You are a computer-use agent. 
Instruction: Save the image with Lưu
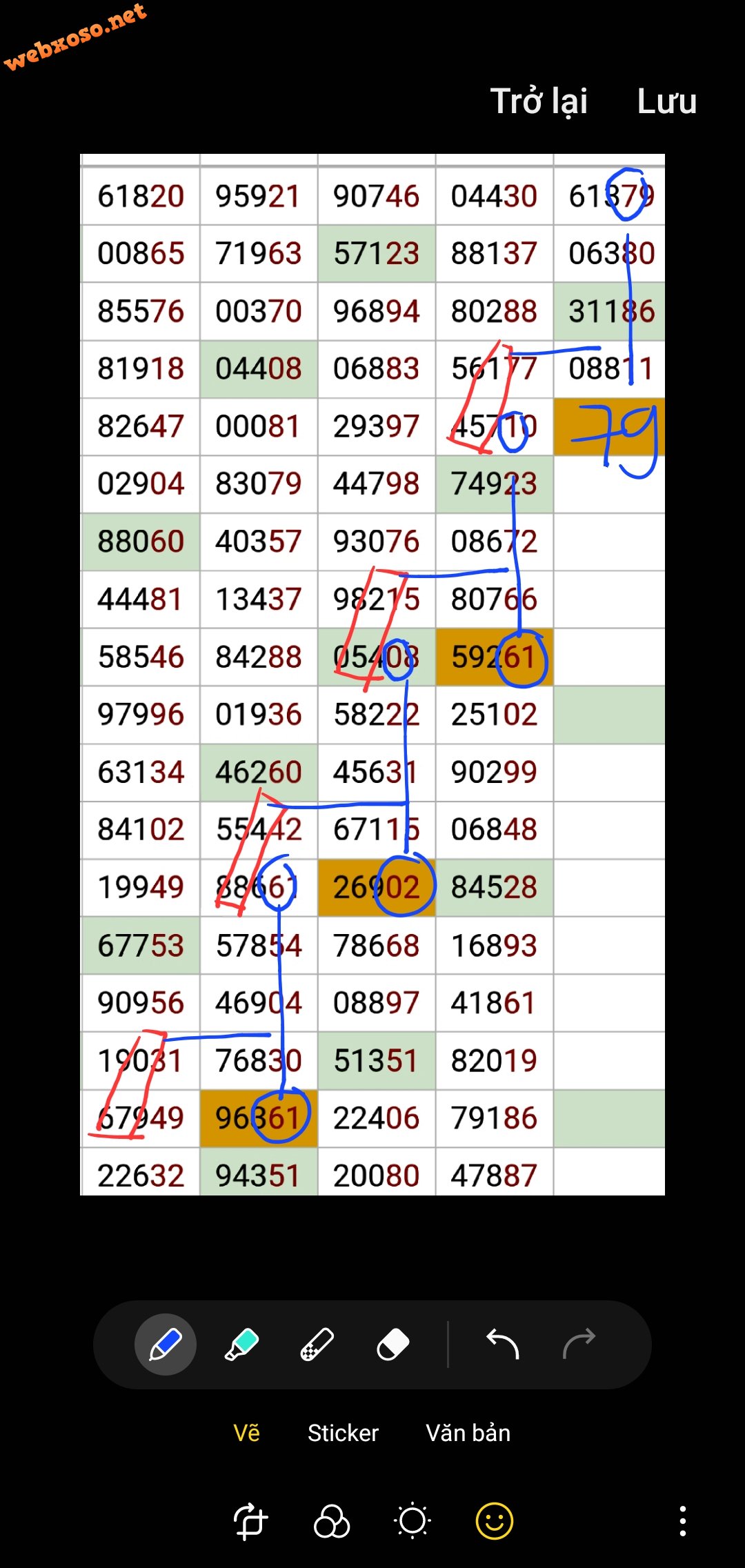coord(666,101)
